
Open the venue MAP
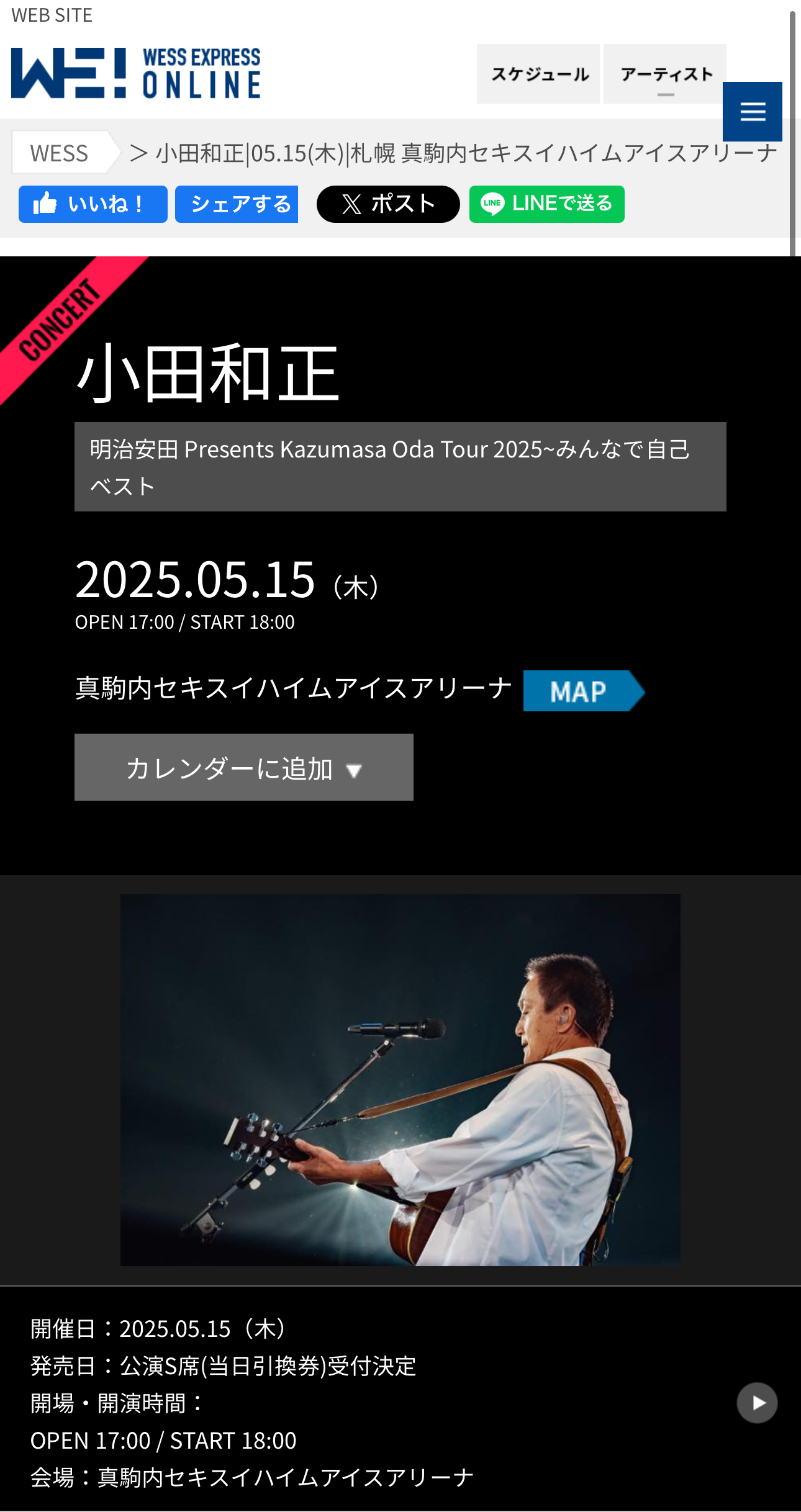coord(582,691)
